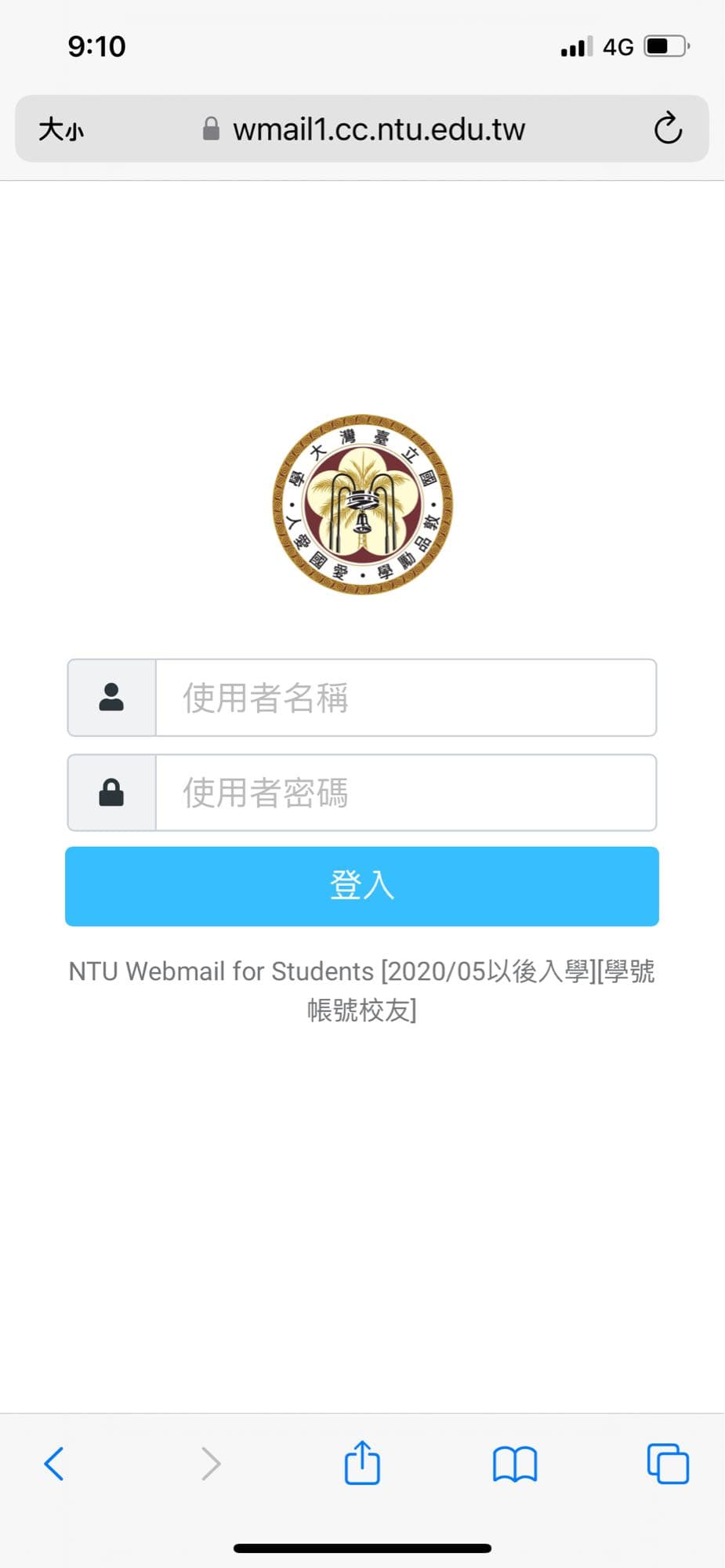Tap the padlock icon beside the URL
Image resolution: width=725 pixels, height=1568 pixels.
210,129
